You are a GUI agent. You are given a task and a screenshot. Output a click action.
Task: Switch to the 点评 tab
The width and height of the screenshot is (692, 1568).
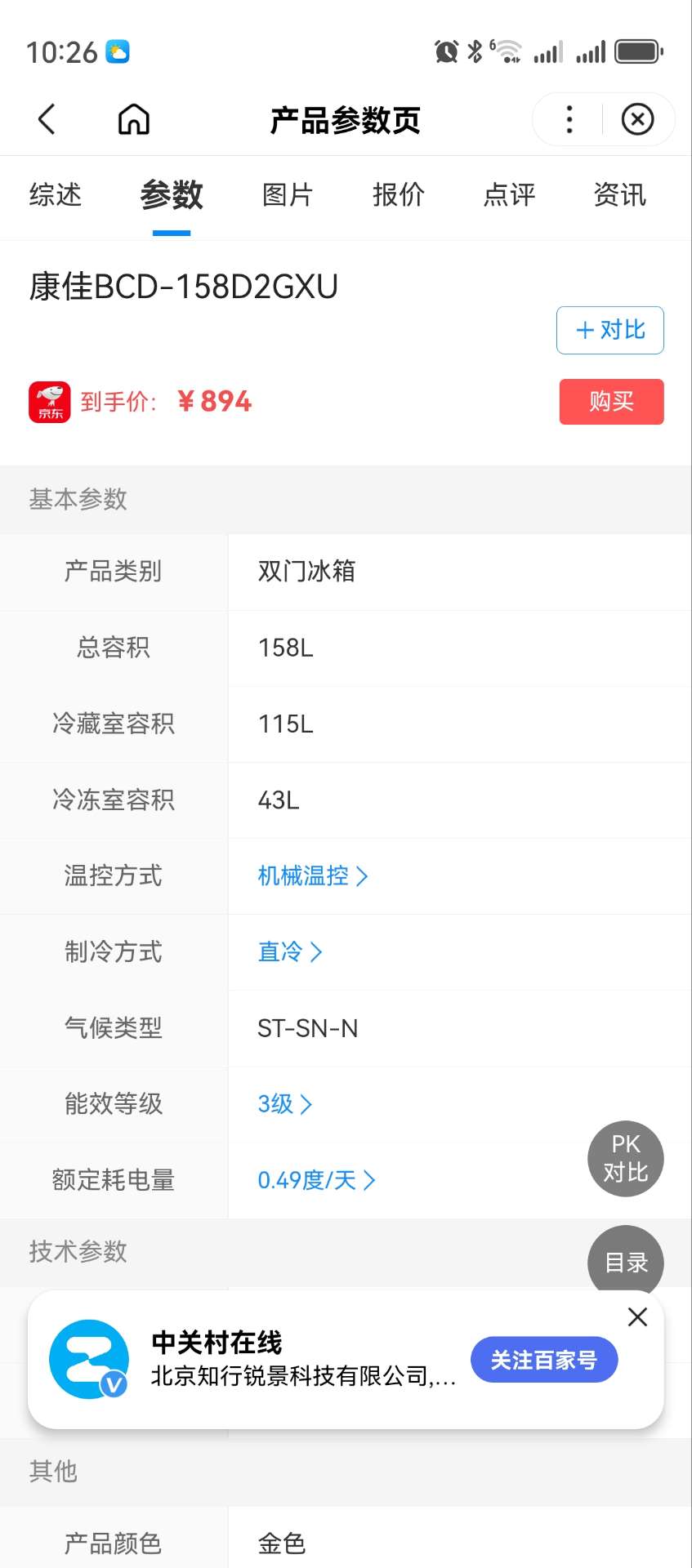(x=509, y=195)
